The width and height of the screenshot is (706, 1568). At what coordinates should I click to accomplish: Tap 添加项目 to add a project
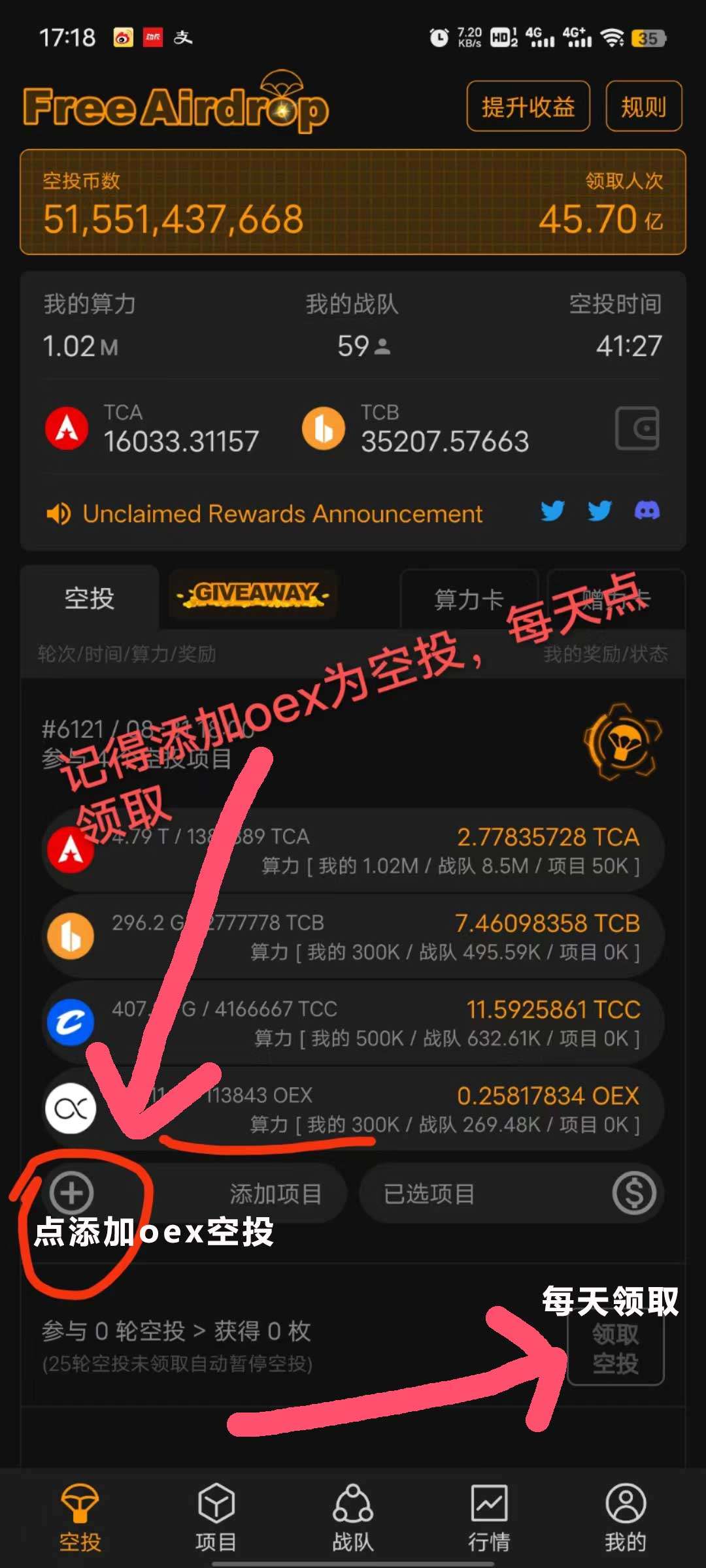194,1194
